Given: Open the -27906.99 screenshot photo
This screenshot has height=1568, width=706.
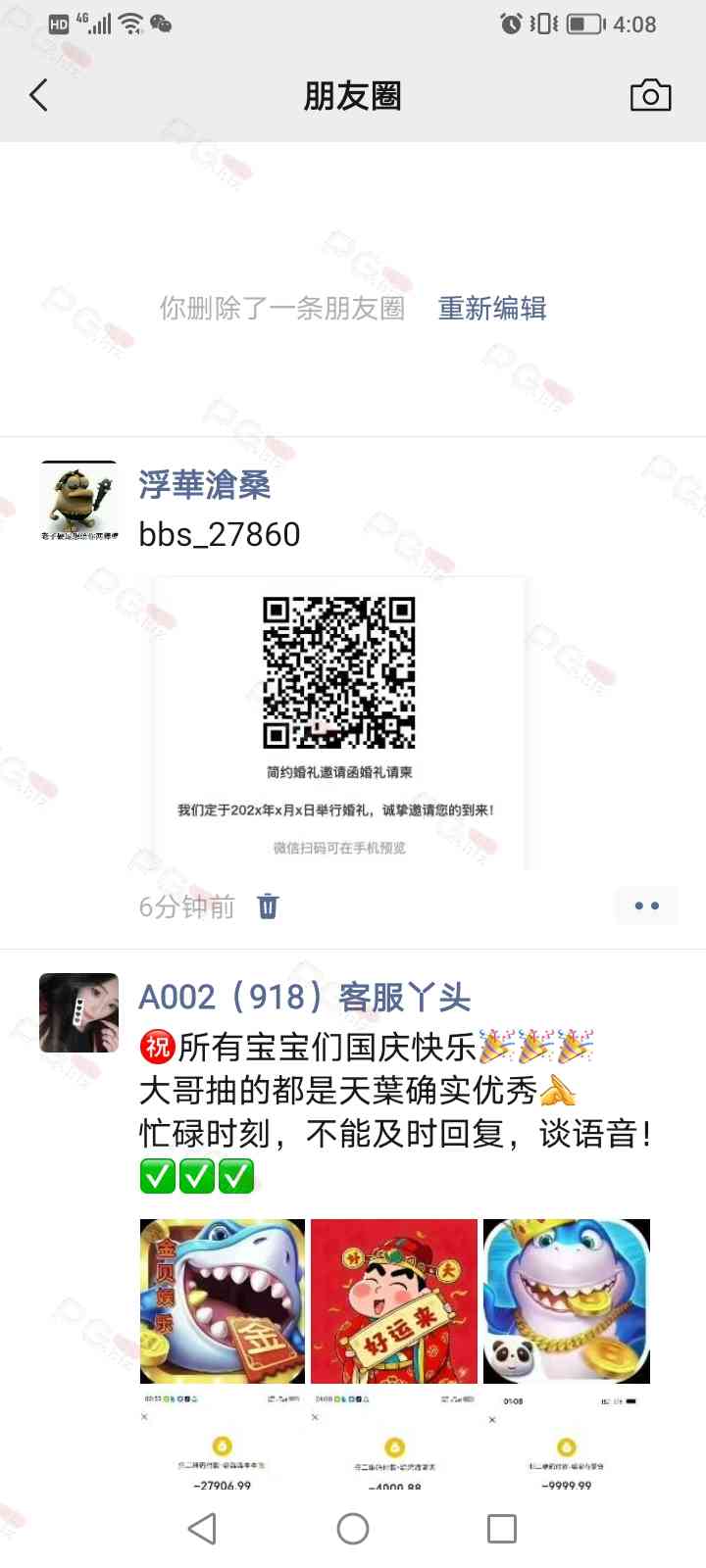Looking at the screenshot, I should 223,1441.
